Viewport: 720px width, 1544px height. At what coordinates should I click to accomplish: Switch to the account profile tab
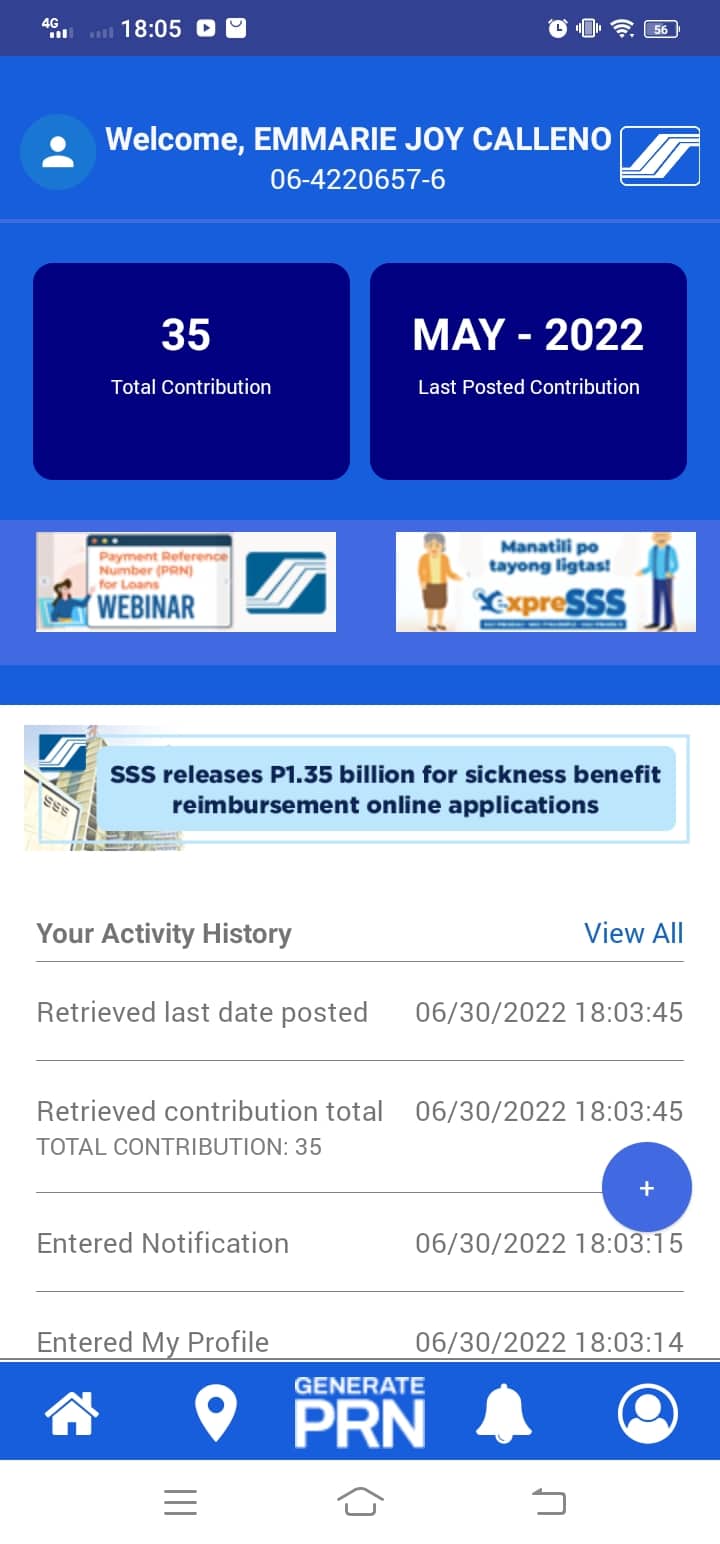pos(648,1413)
